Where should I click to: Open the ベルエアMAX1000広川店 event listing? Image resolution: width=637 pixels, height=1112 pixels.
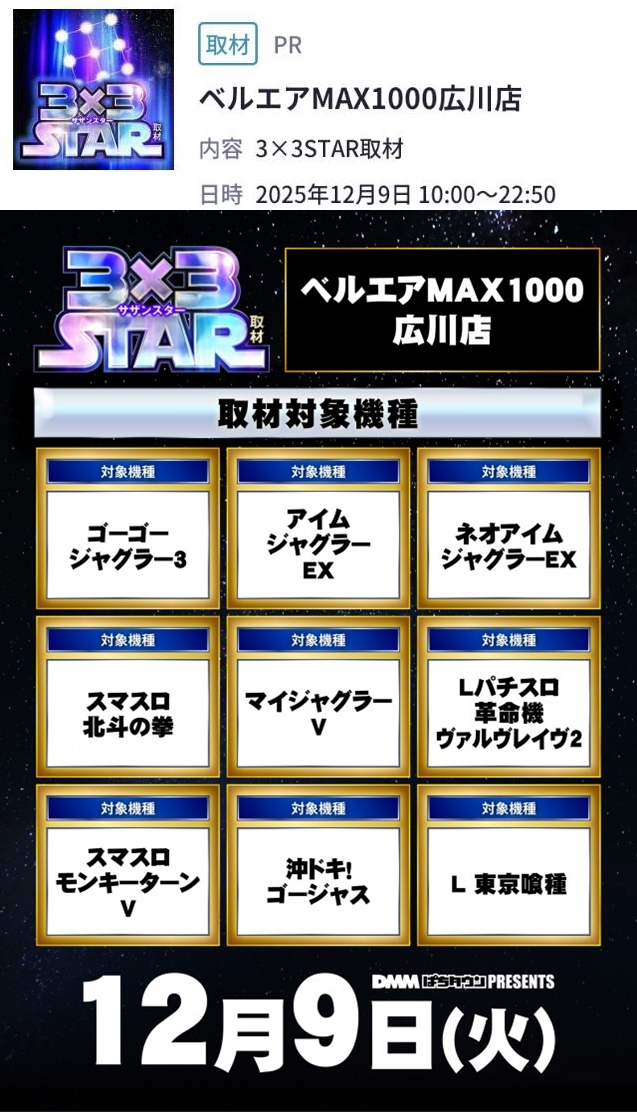pyautogui.click(x=360, y=99)
